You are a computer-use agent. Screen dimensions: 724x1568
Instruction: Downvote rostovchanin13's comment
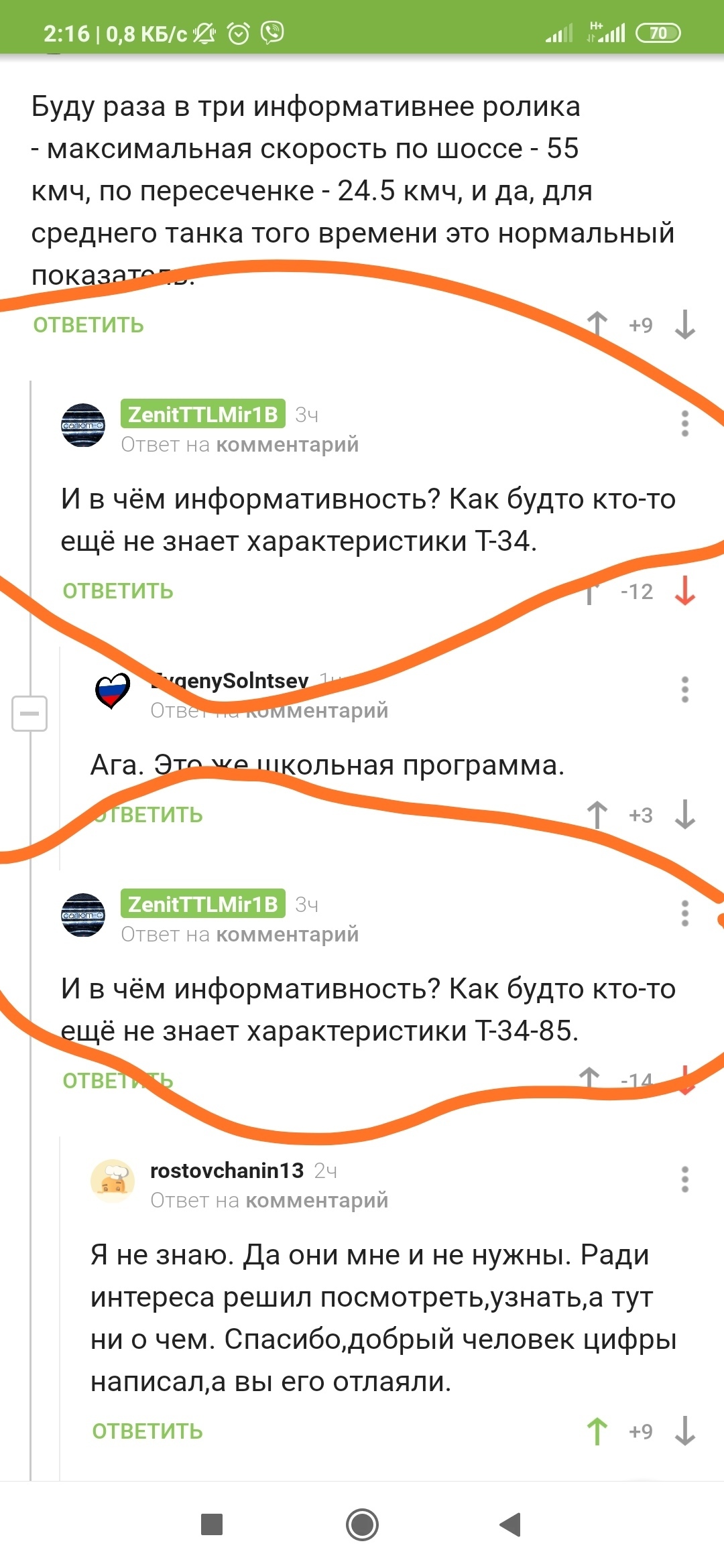coord(684,1431)
